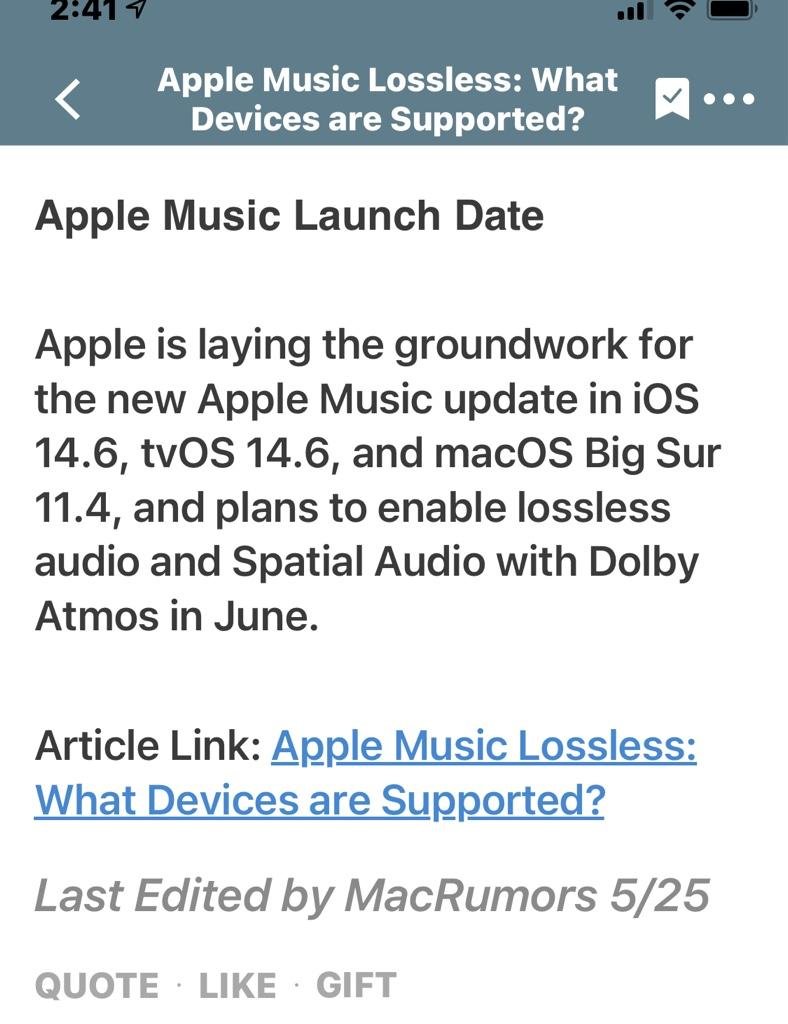The width and height of the screenshot is (788, 1024).
Task: Like this post
Action: pyautogui.click(x=236, y=986)
